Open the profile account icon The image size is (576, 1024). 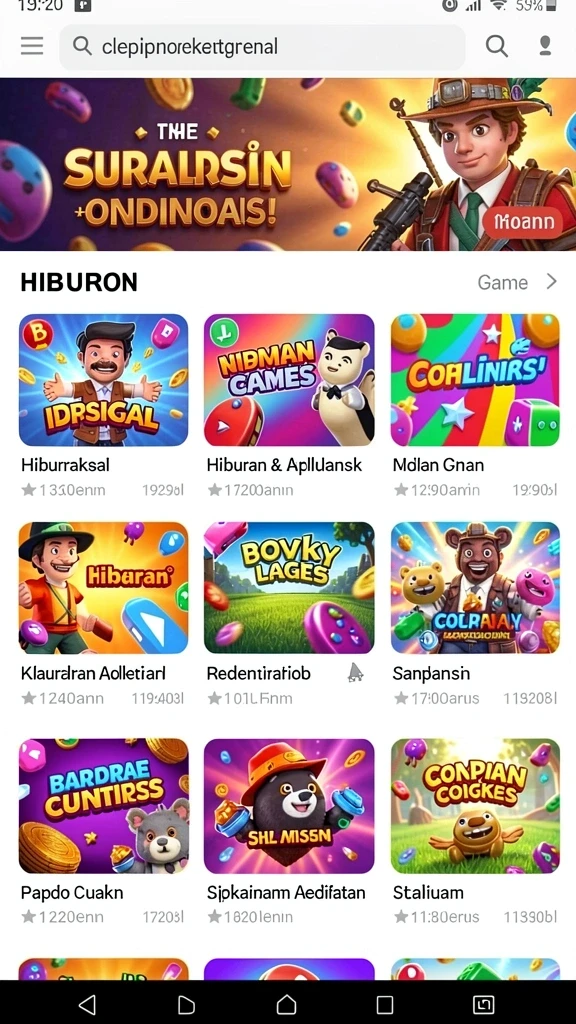pyautogui.click(x=545, y=46)
